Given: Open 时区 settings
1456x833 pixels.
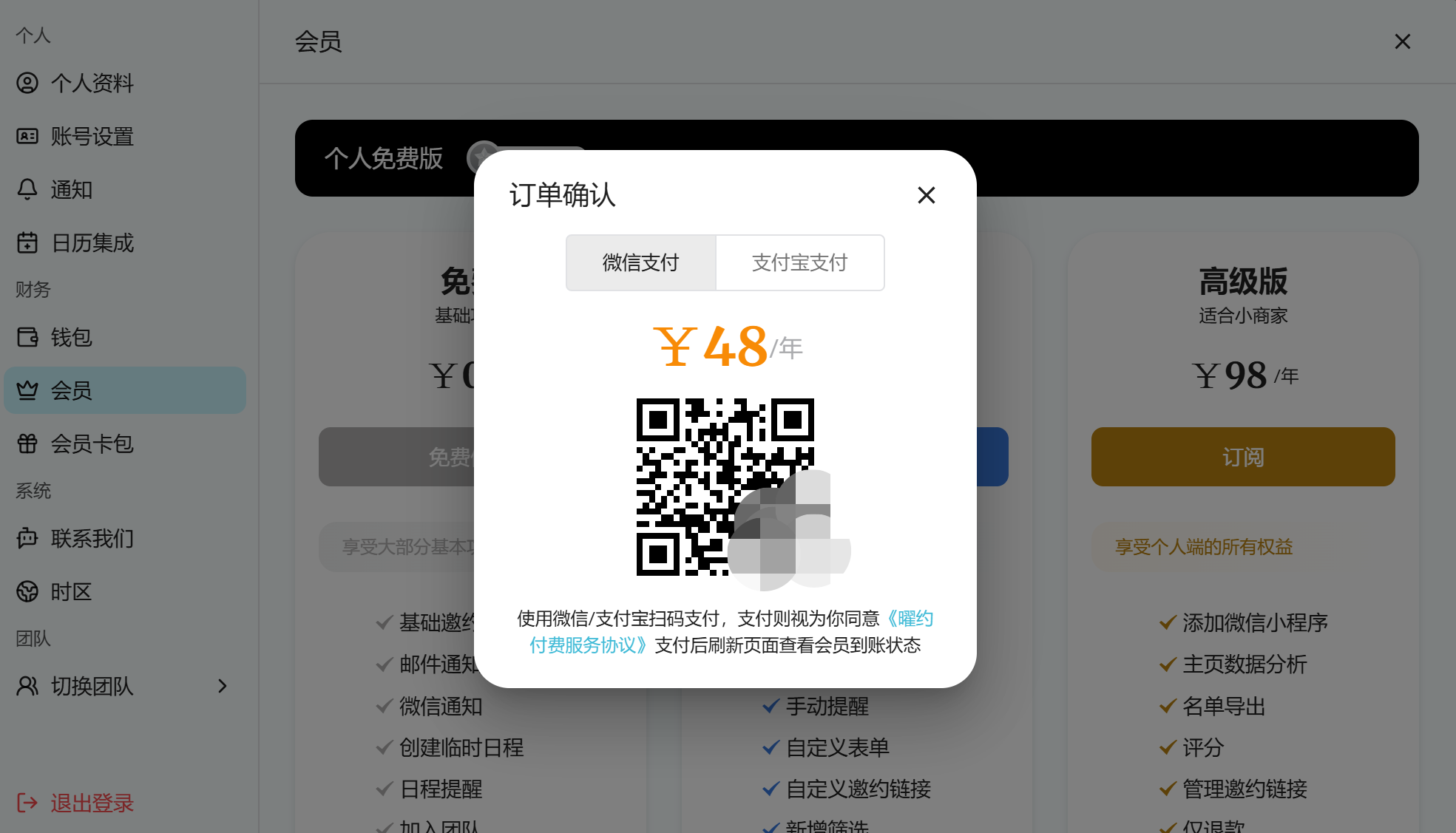Looking at the screenshot, I should point(71,592).
